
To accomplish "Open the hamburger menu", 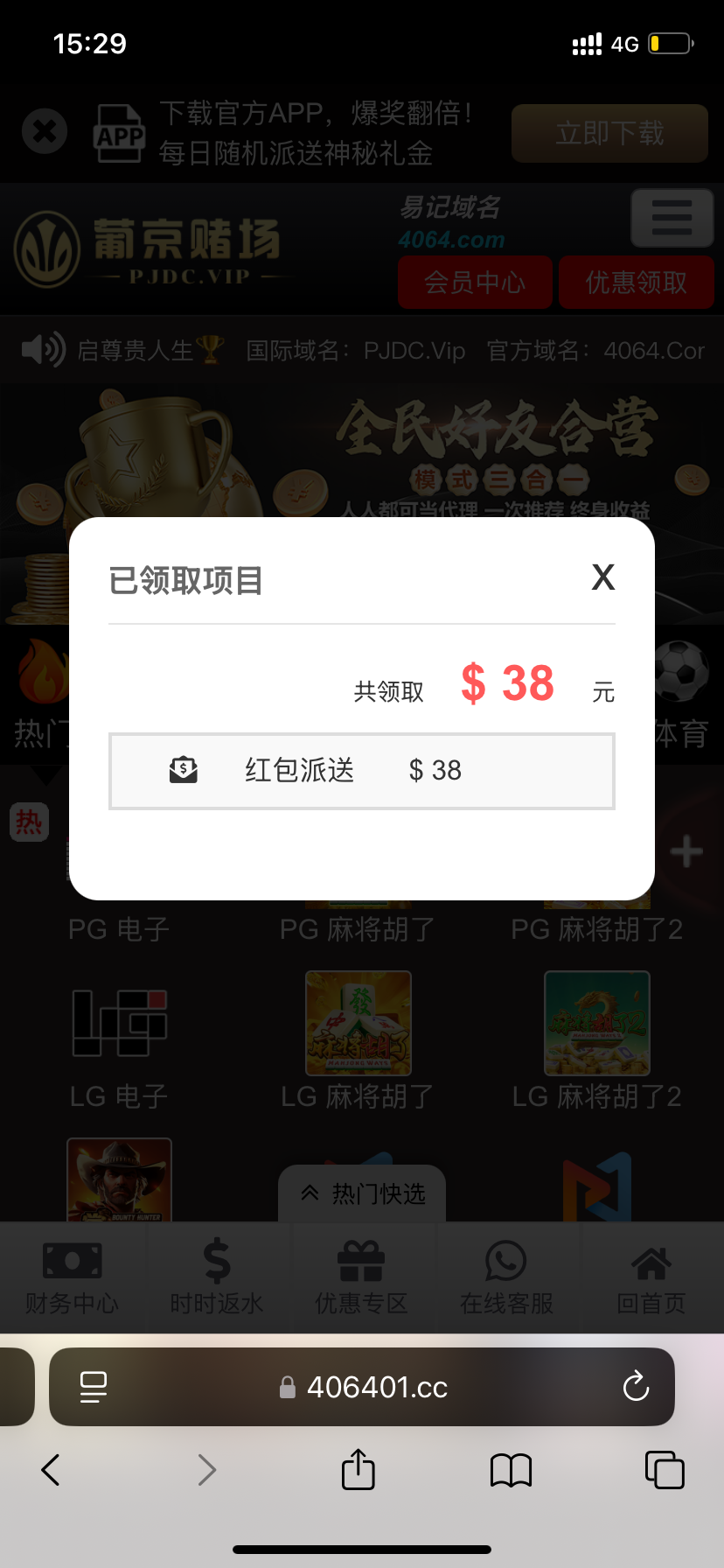I will click(672, 218).
